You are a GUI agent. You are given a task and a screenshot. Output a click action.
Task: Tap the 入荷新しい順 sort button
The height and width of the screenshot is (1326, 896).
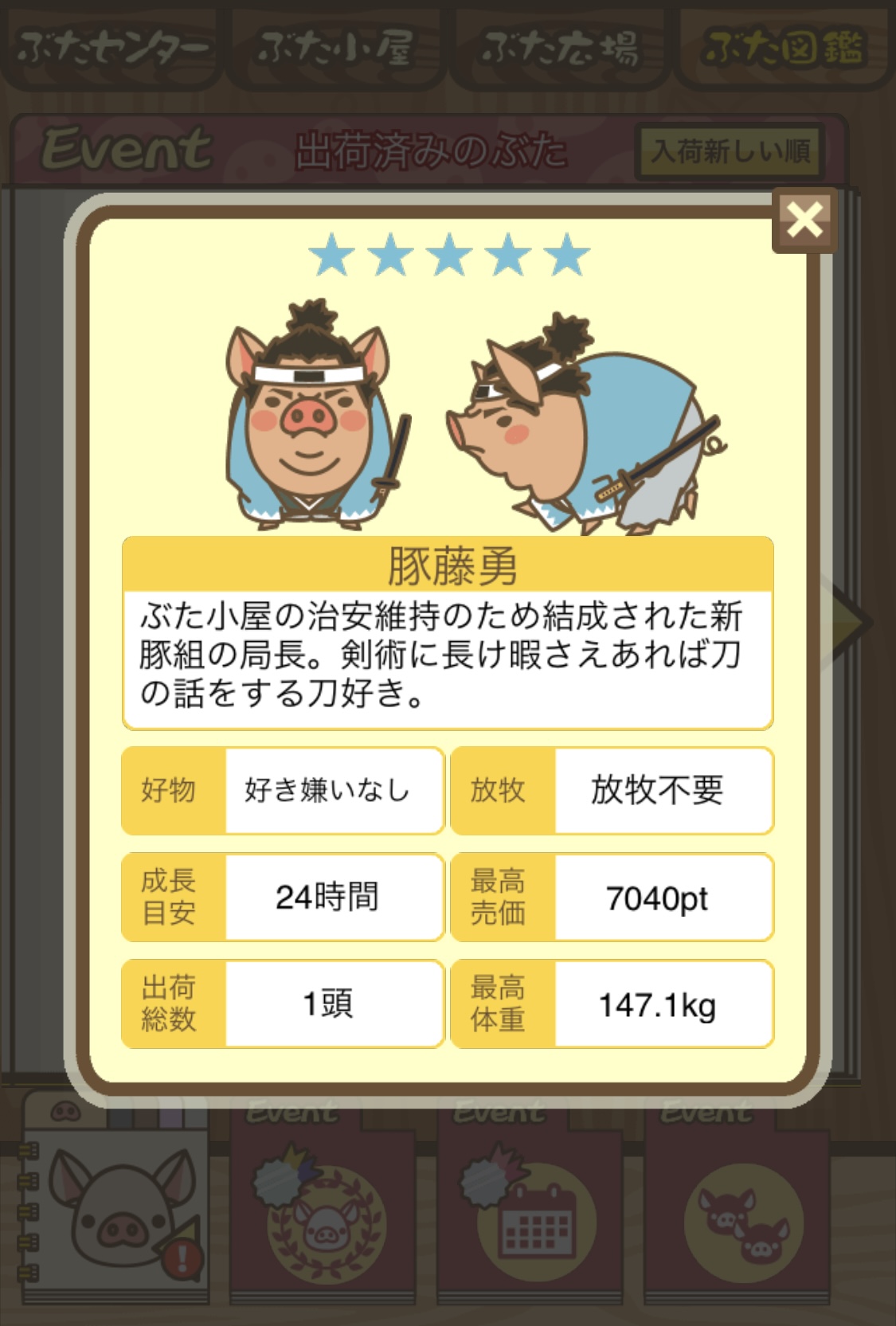click(729, 151)
